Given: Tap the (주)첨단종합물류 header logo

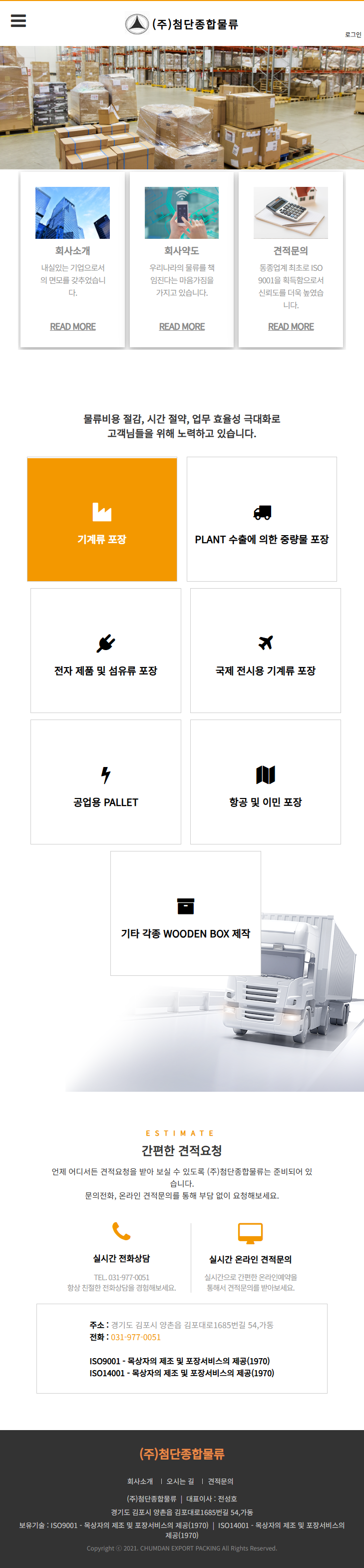Looking at the screenshot, I should coord(181,24).
